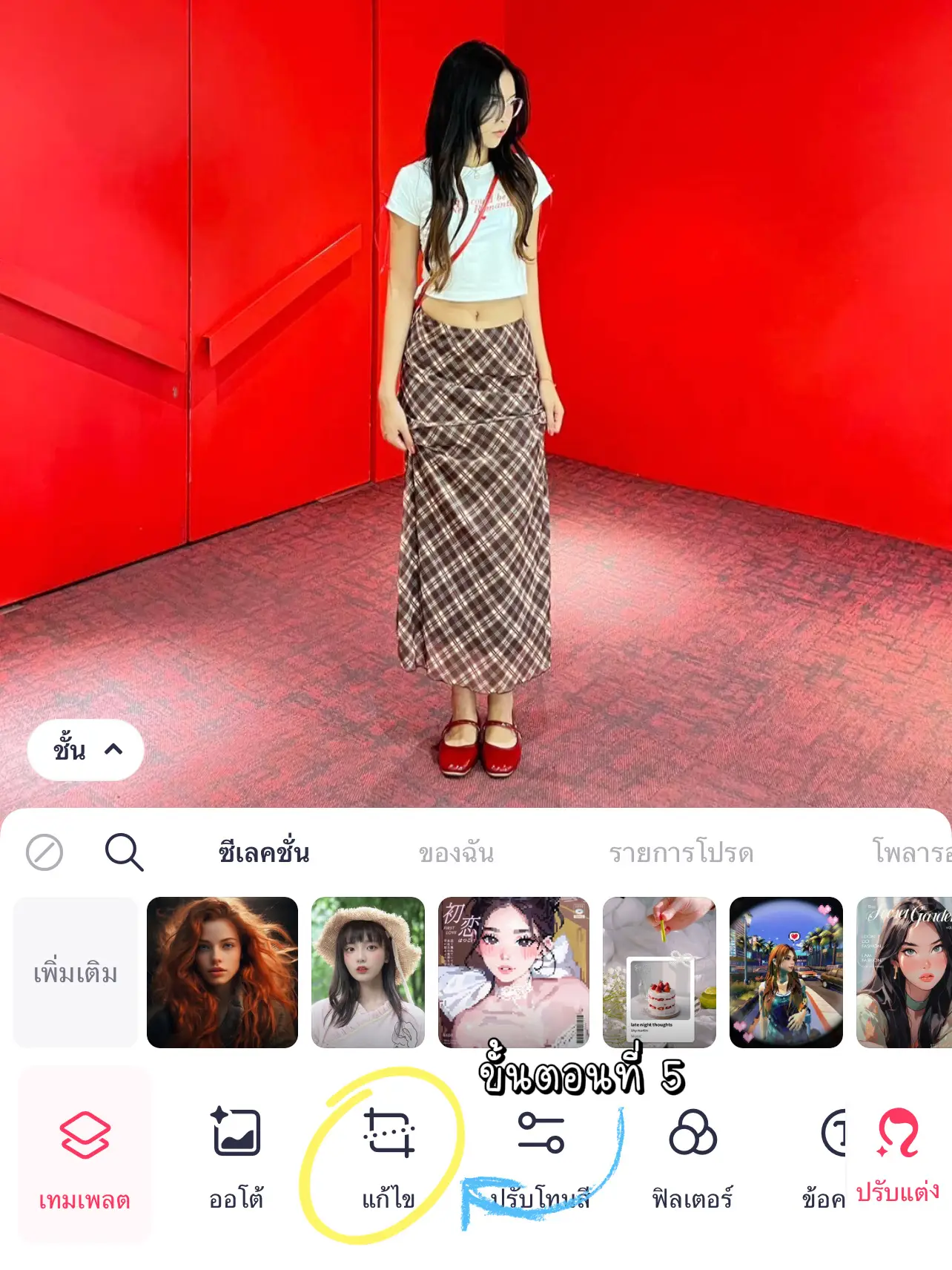Select the strawberry cake polaroid template

pos(659,973)
